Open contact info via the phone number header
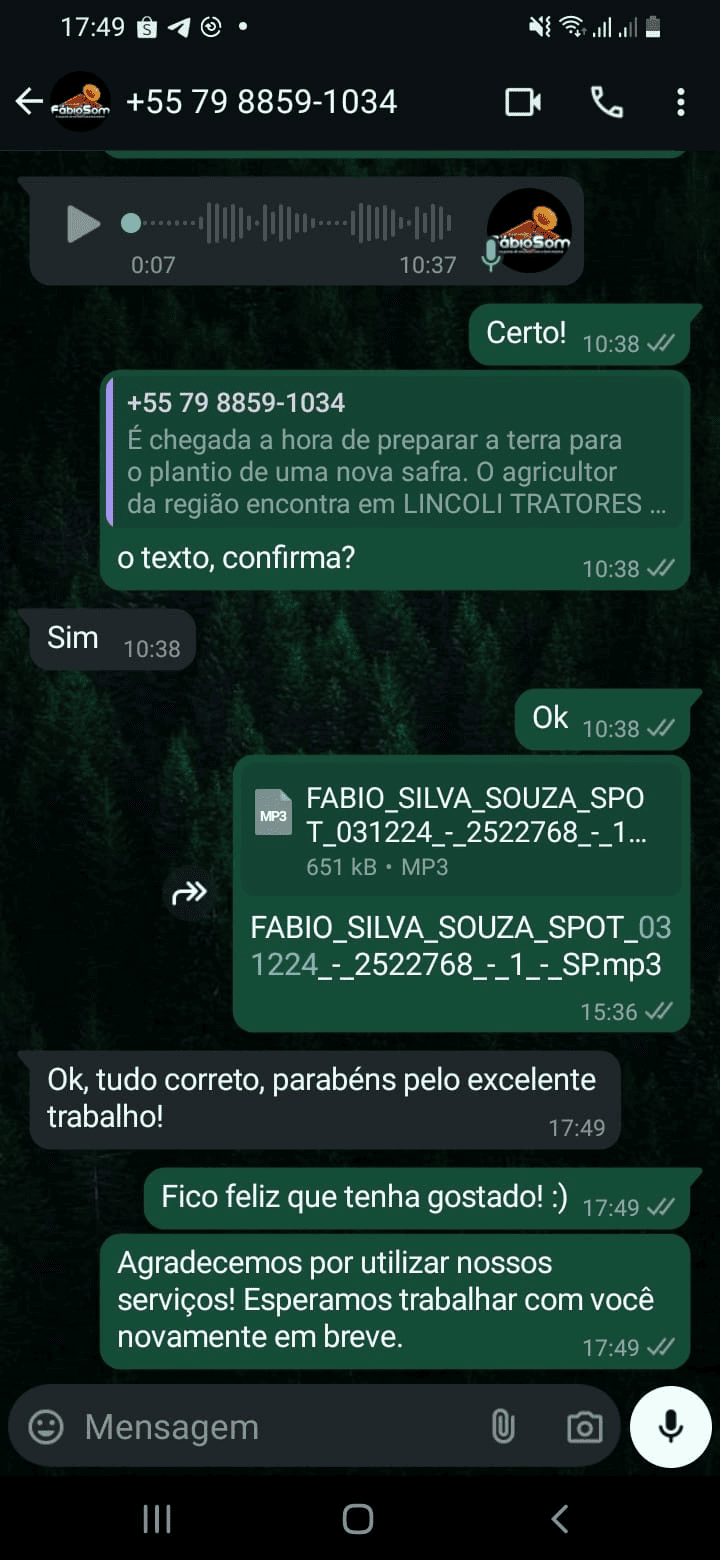The height and width of the screenshot is (1560, 720). click(260, 101)
